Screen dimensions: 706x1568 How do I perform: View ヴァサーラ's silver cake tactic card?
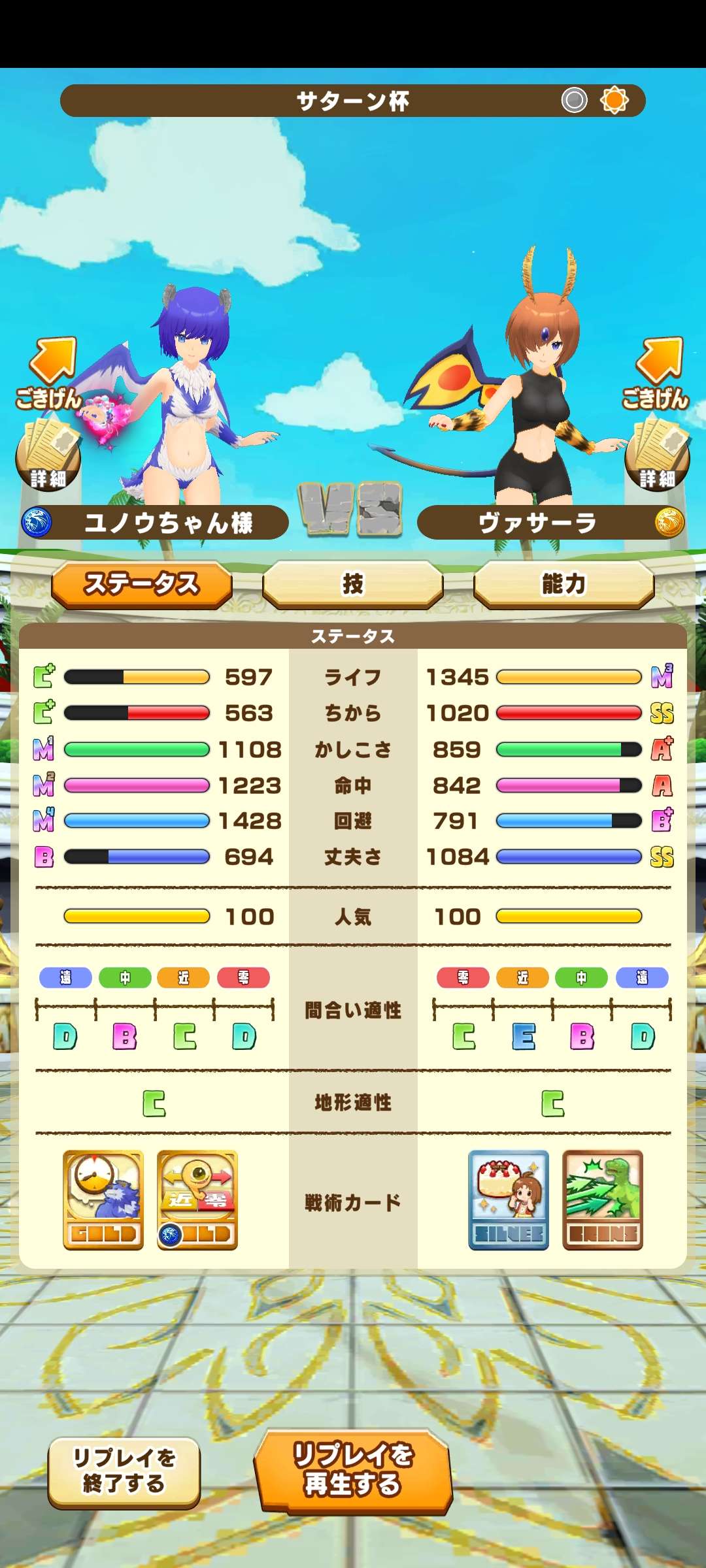(509, 1200)
